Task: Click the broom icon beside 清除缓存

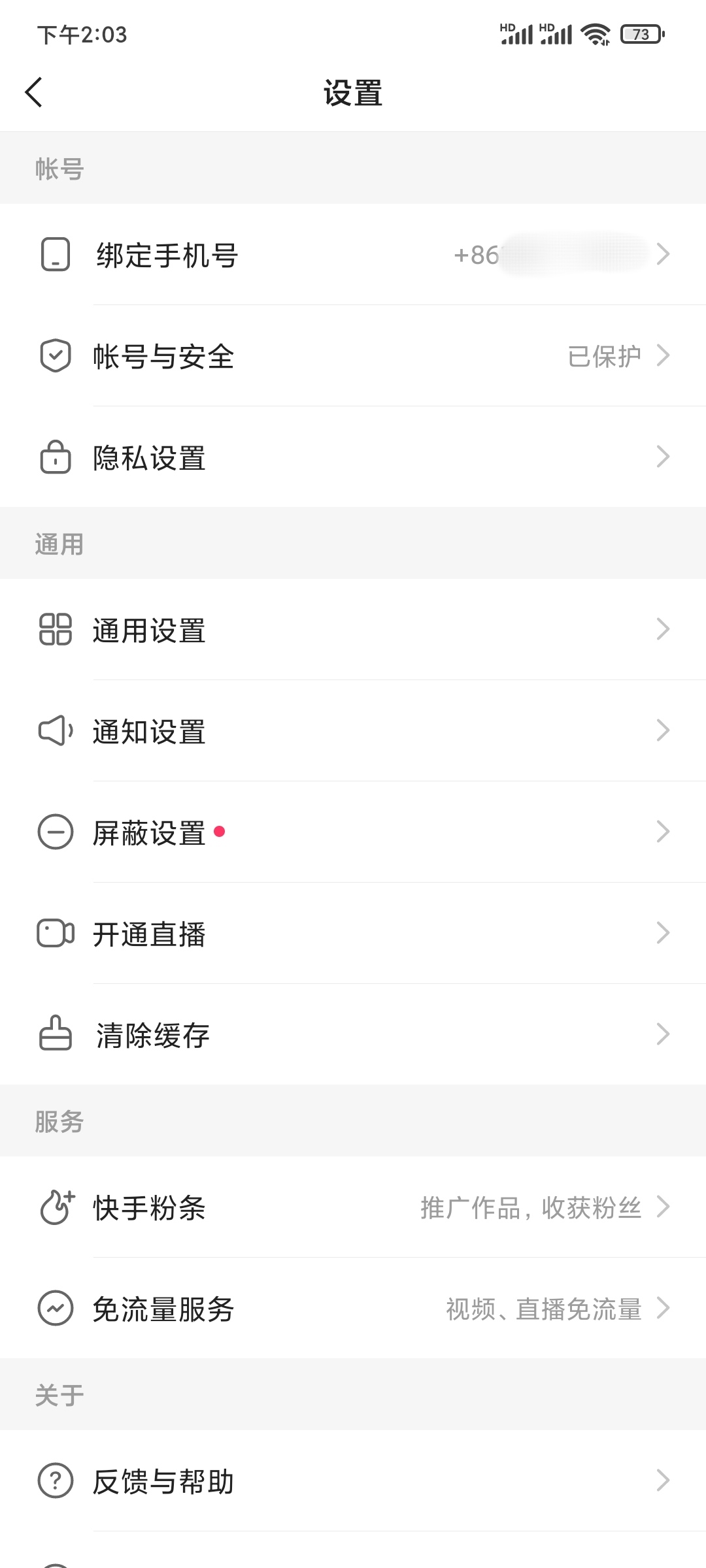Action: [x=56, y=1034]
